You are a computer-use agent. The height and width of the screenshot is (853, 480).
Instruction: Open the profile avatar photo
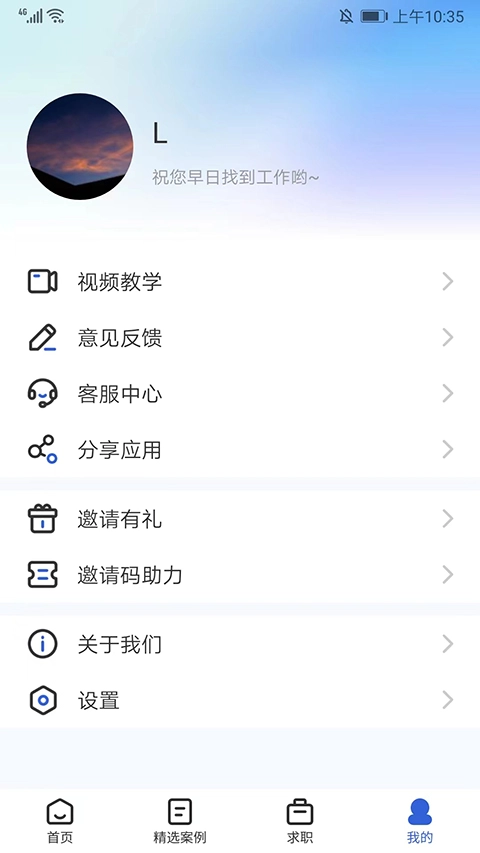[80, 146]
